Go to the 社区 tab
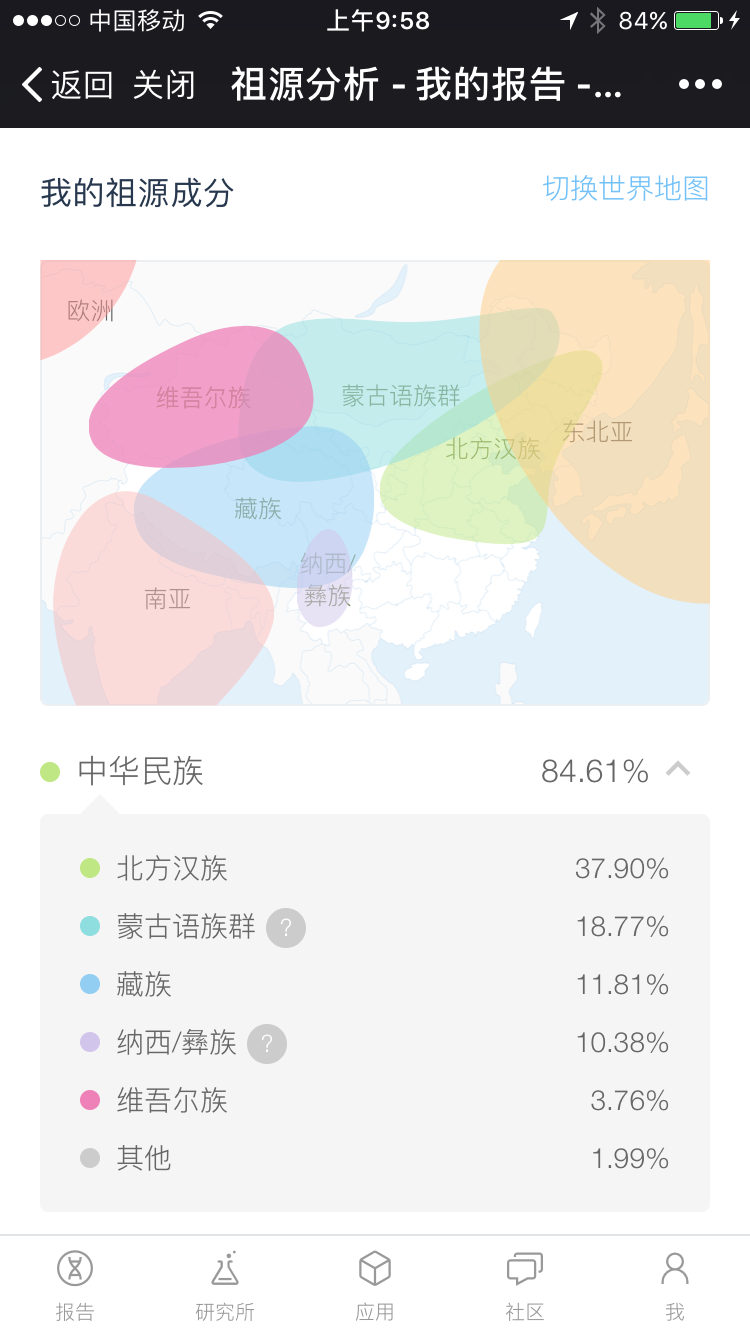The image size is (750, 1334). pos(525,1285)
